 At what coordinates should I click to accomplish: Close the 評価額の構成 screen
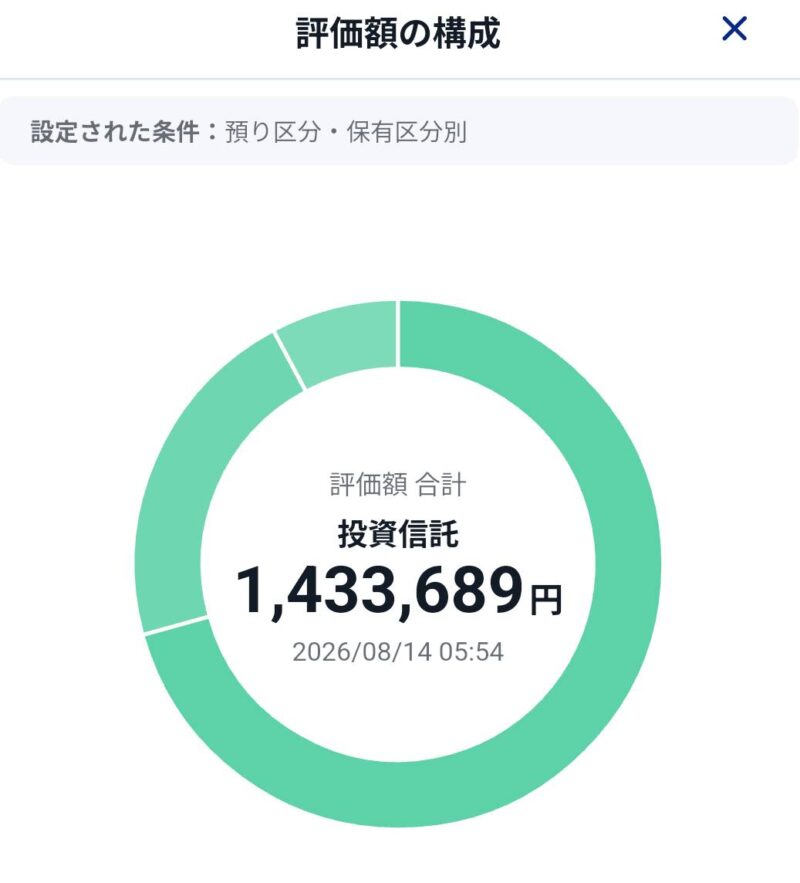pos(734,28)
